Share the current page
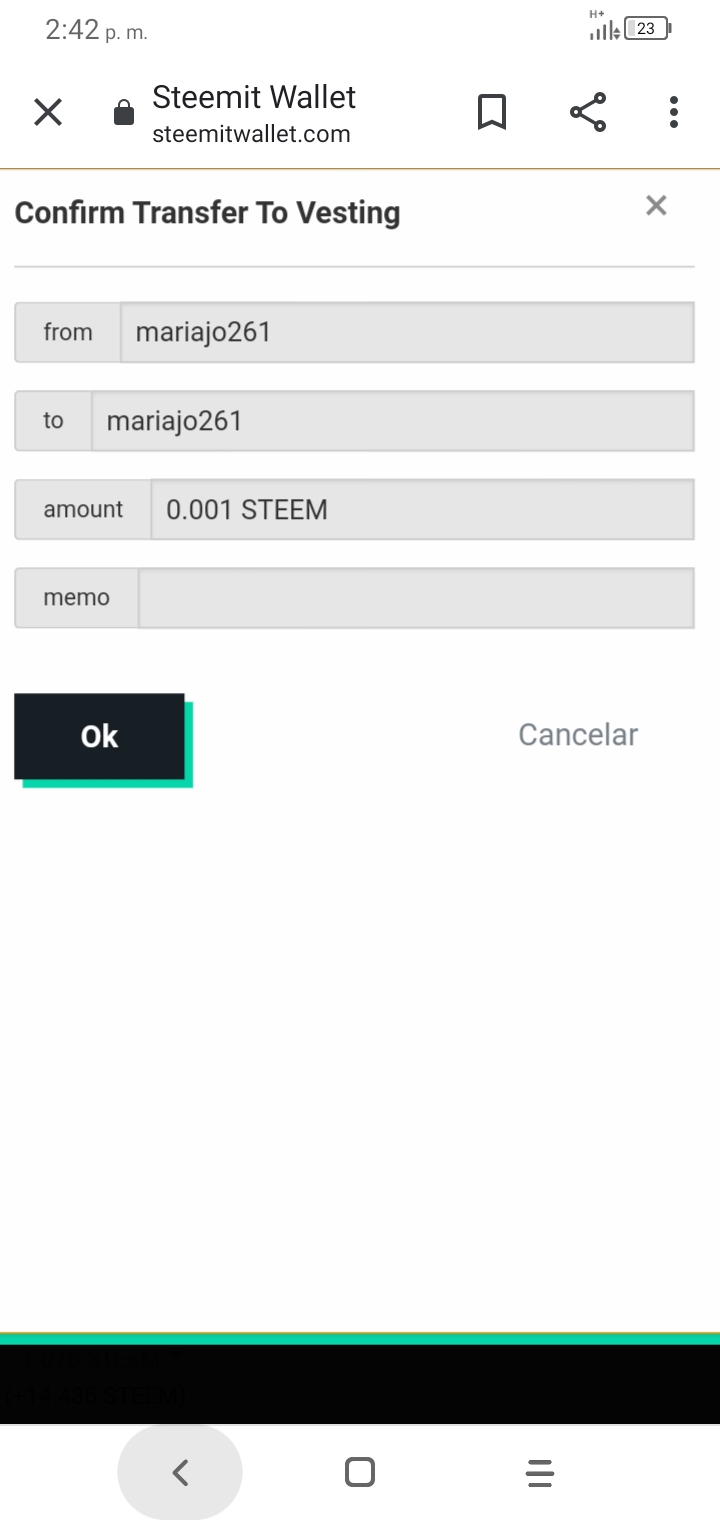720x1520 pixels. click(x=588, y=112)
